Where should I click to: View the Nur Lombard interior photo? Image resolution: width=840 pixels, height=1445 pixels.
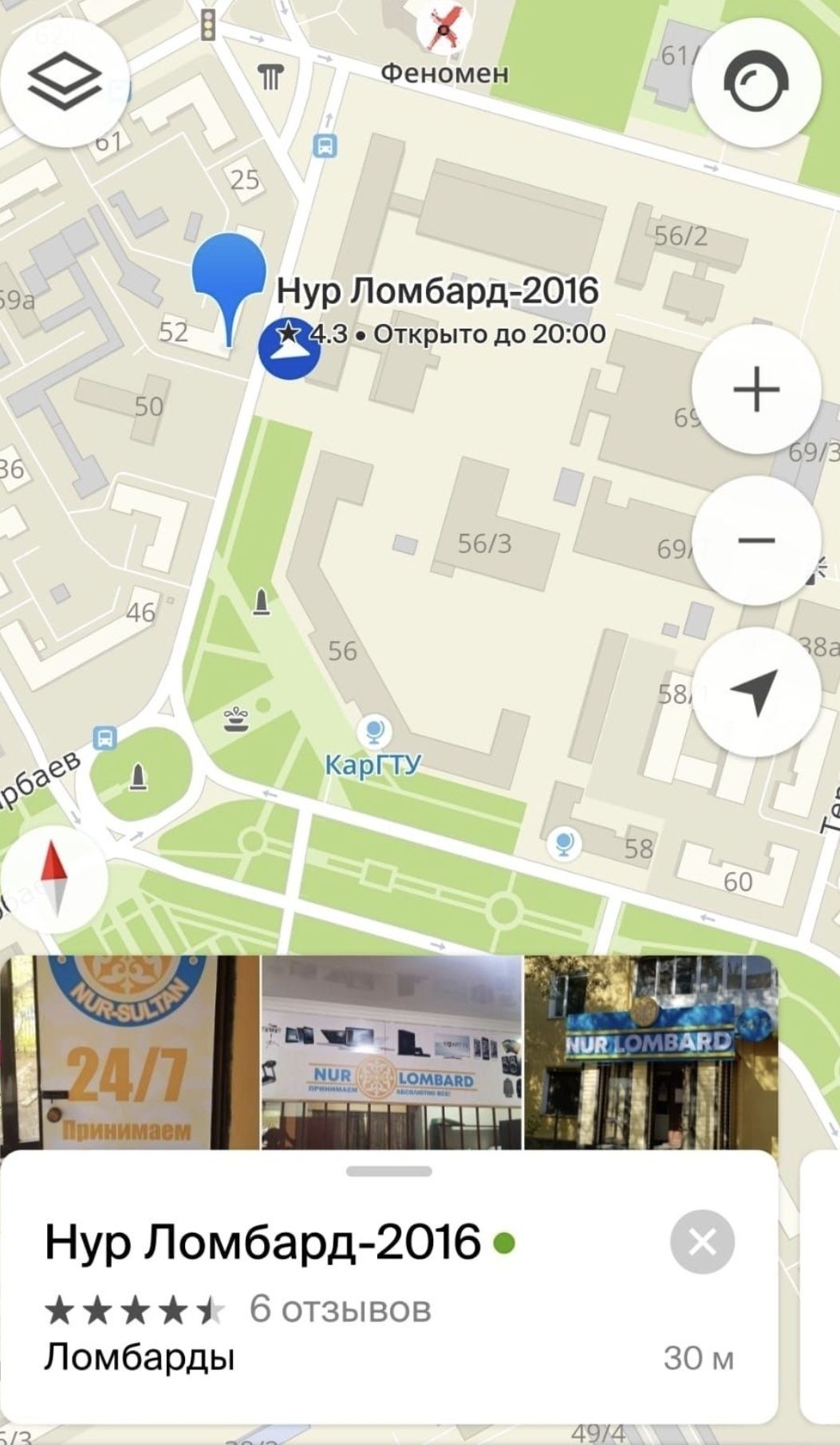point(392,1052)
